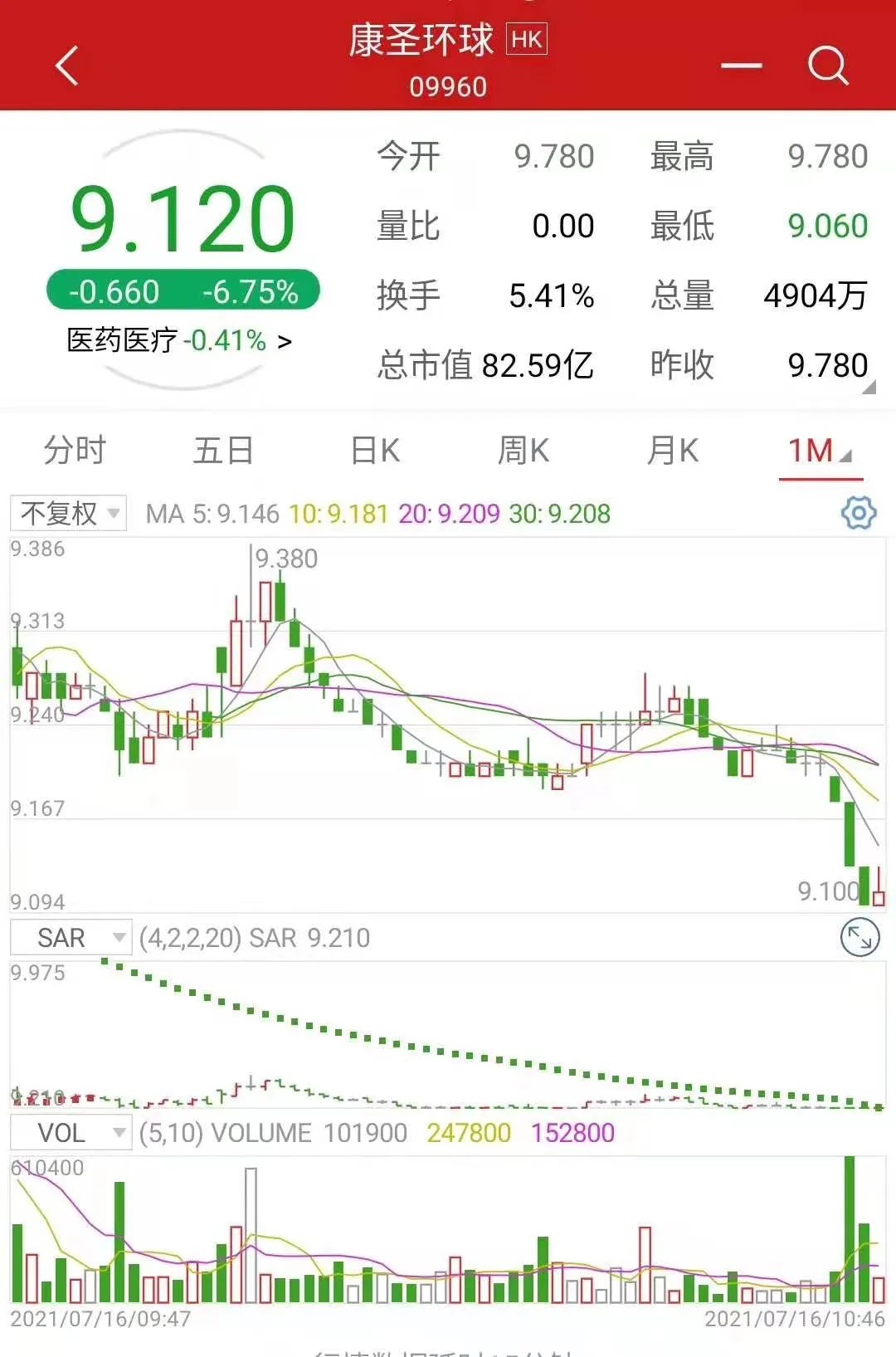The height and width of the screenshot is (1357, 896).
Task: Switch to the 五日 chart tab
Action: 223,451
